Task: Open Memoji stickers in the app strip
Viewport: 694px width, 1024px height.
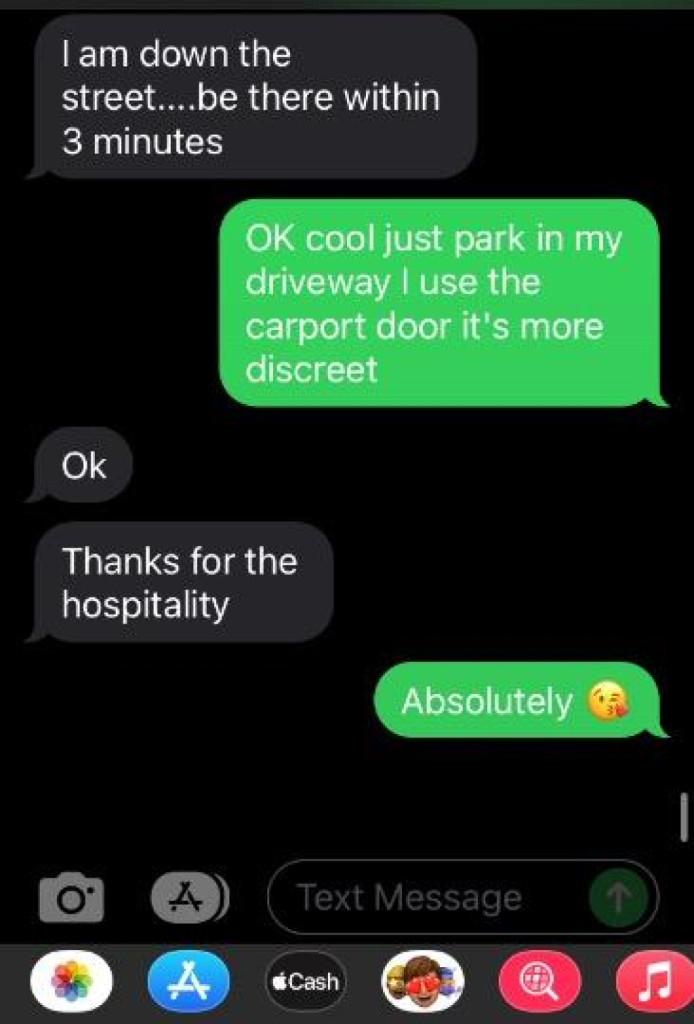Action: click(424, 981)
